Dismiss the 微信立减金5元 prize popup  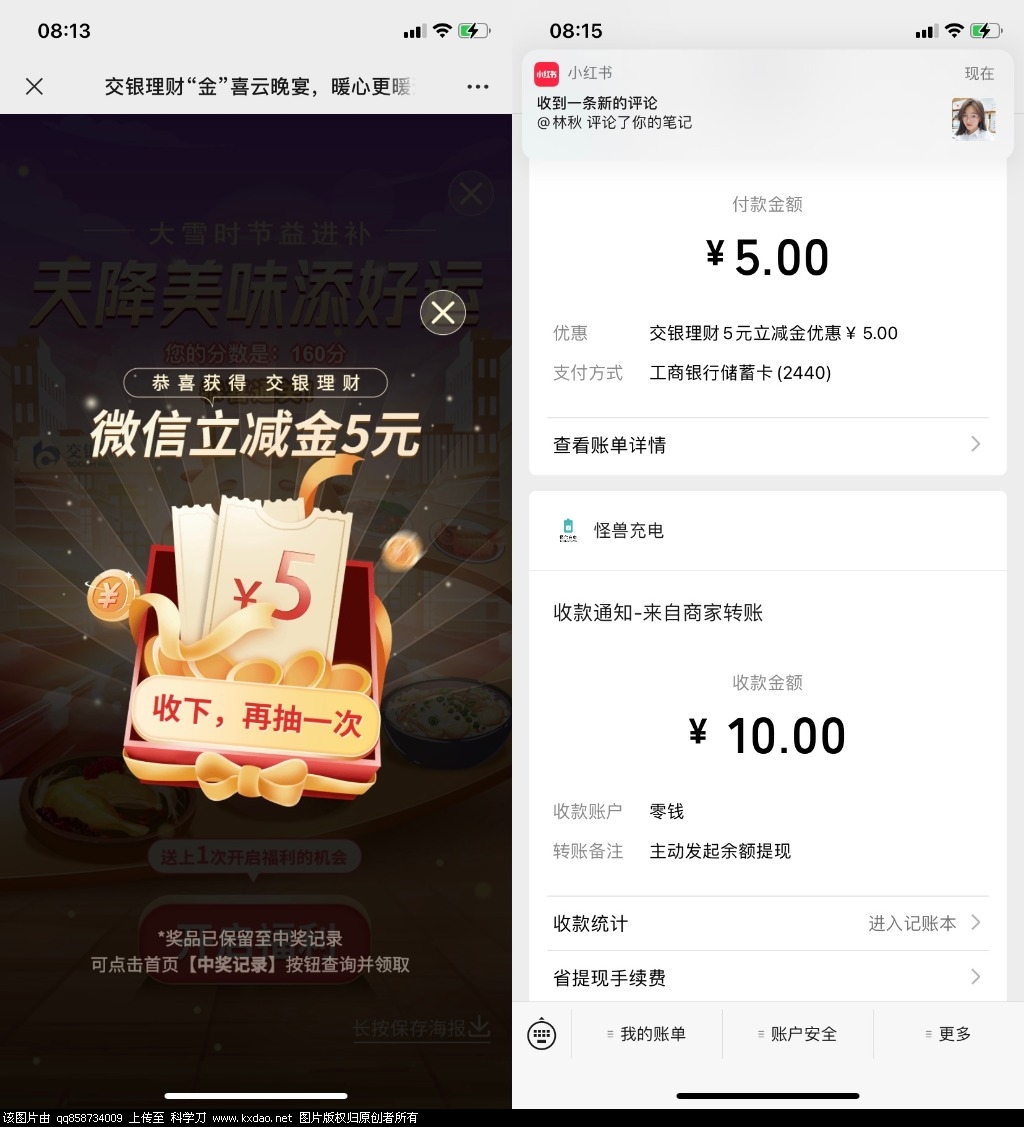(442, 313)
